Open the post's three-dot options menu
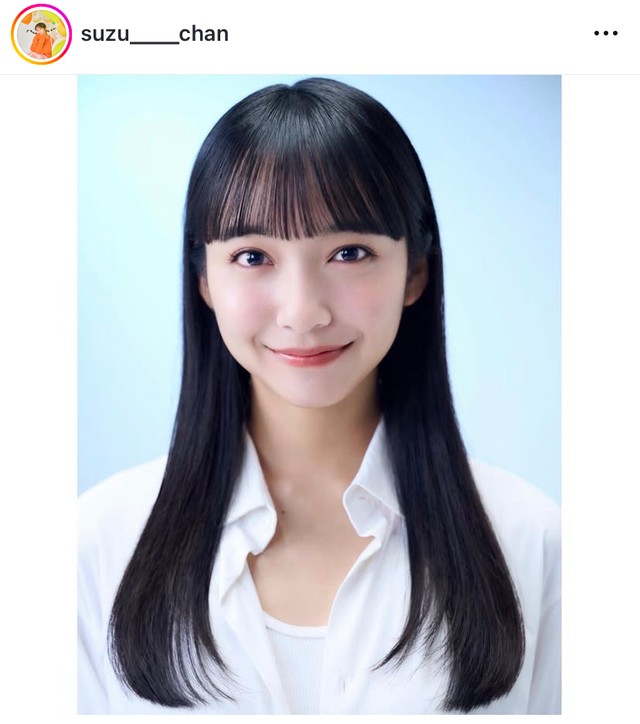 click(x=605, y=34)
